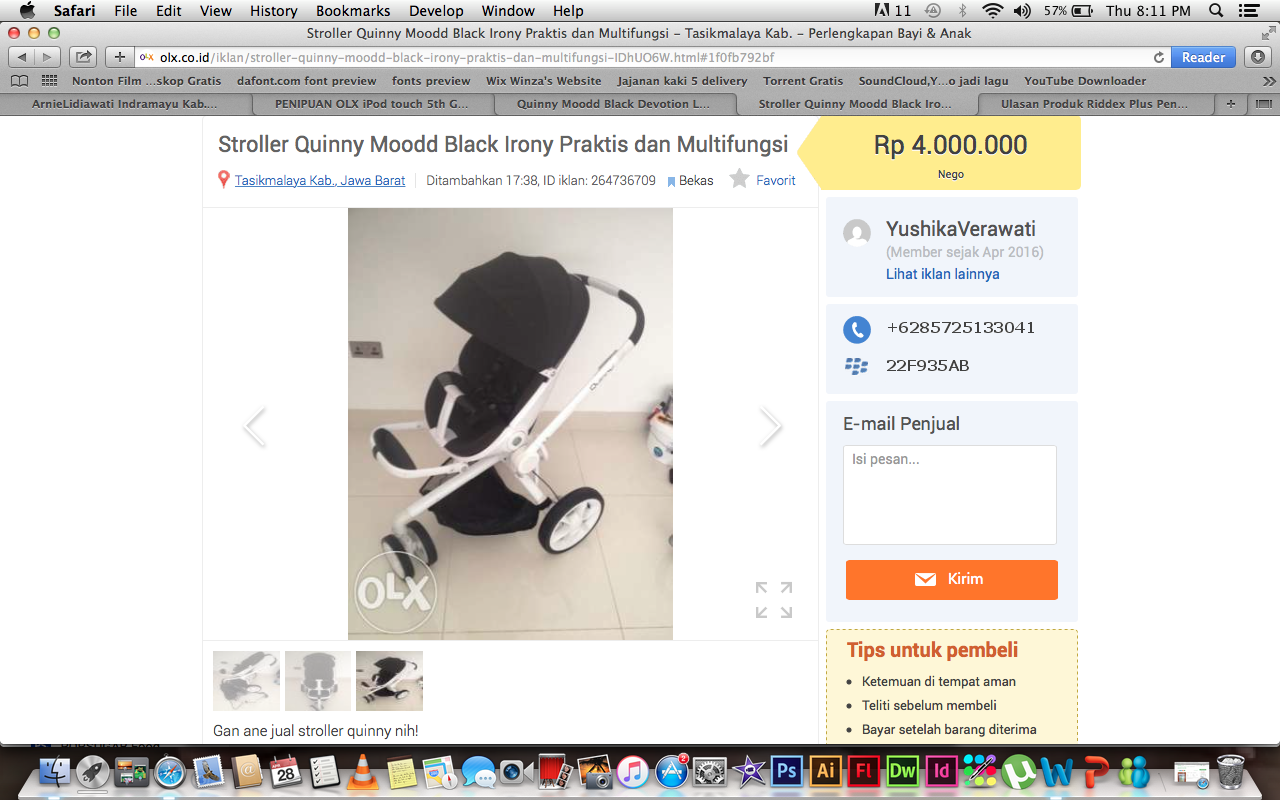This screenshot has height=800, width=1280.
Task: Switch to the Quinny Moodd Black Devotion tab
Action: coord(613,104)
